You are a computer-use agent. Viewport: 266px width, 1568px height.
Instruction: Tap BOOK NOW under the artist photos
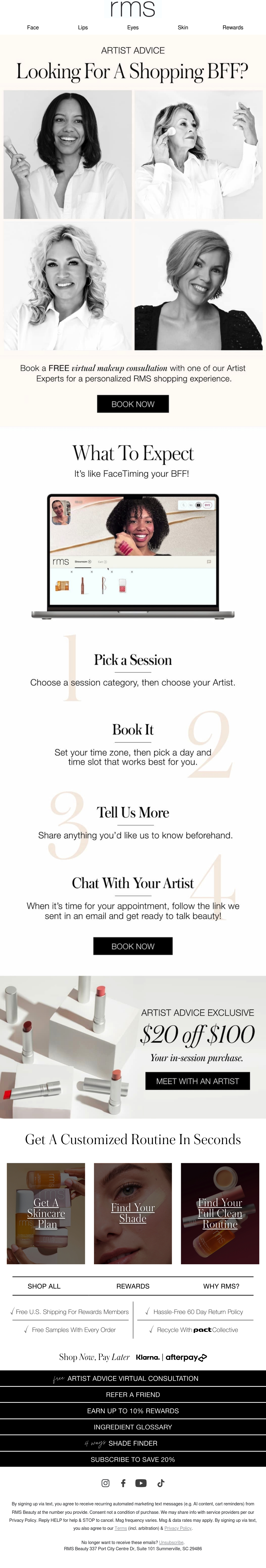pos(133,404)
